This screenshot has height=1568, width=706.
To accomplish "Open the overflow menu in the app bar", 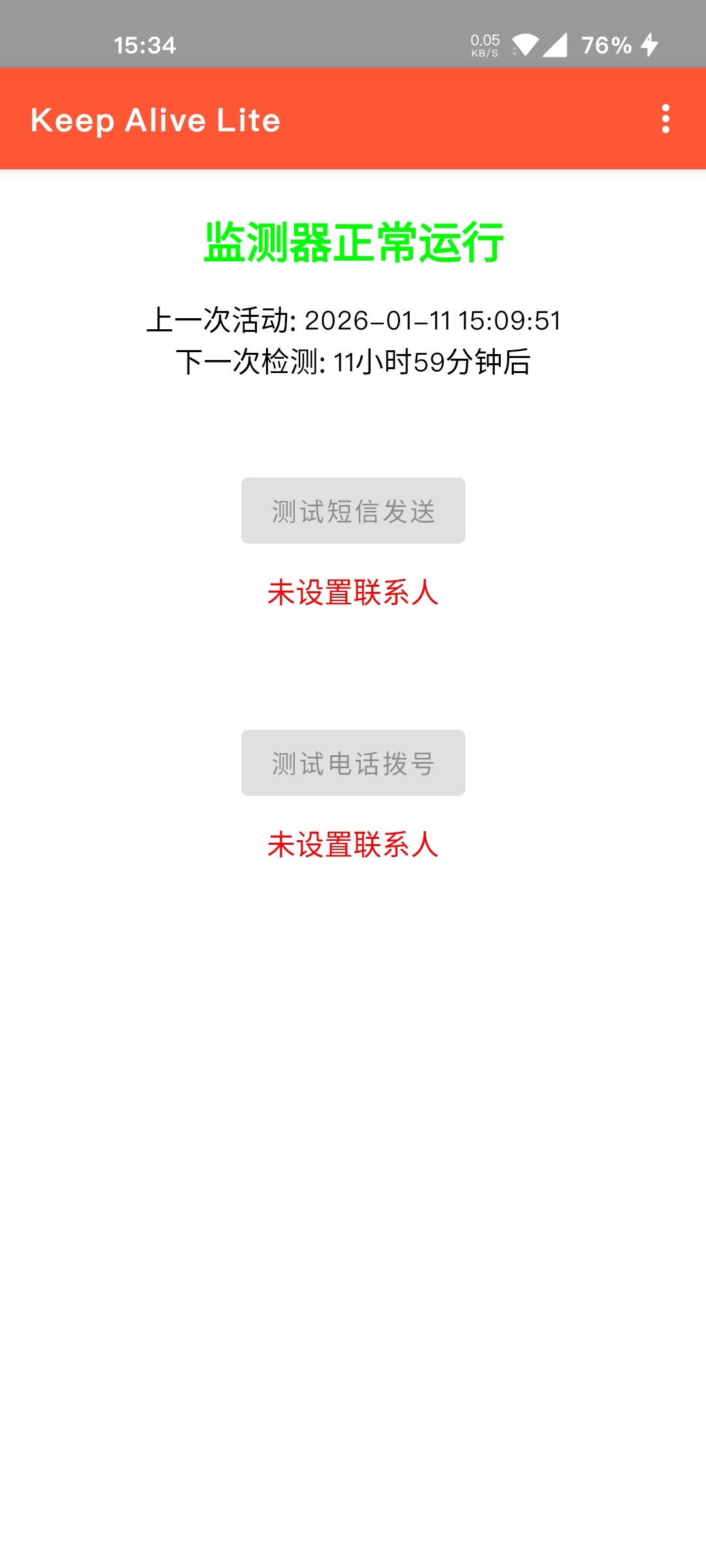I will [x=665, y=119].
